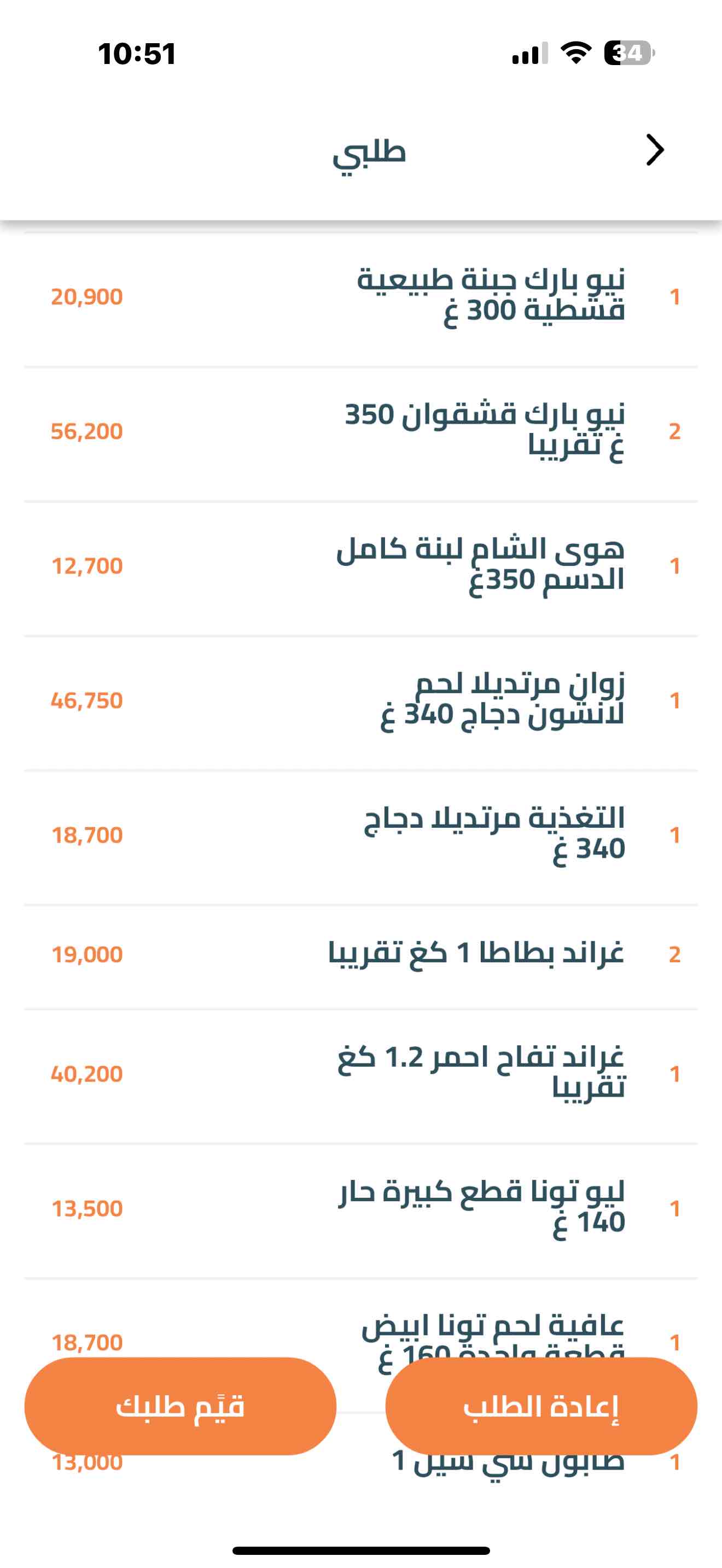Tap the إعادة الطلب reorder button
The width and height of the screenshot is (722, 1568).
(x=540, y=1406)
